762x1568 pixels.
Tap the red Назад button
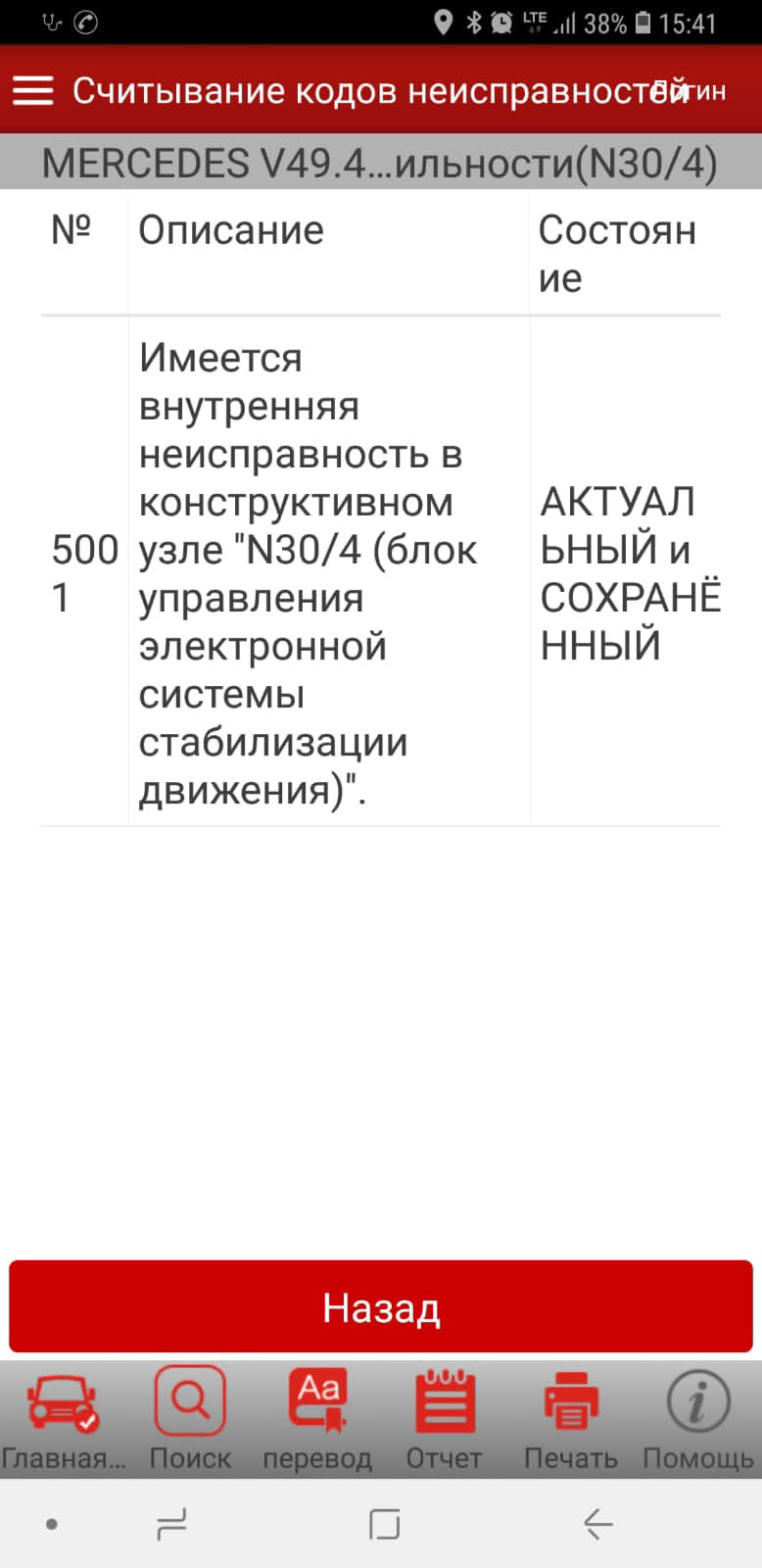pyautogui.click(x=381, y=1307)
